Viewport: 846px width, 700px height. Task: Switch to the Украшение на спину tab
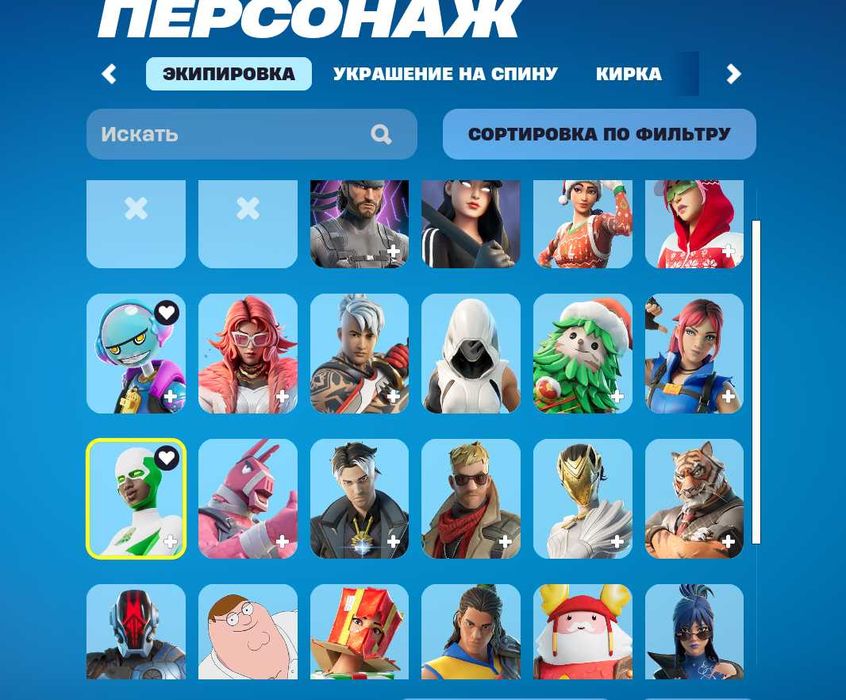(x=445, y=74)
